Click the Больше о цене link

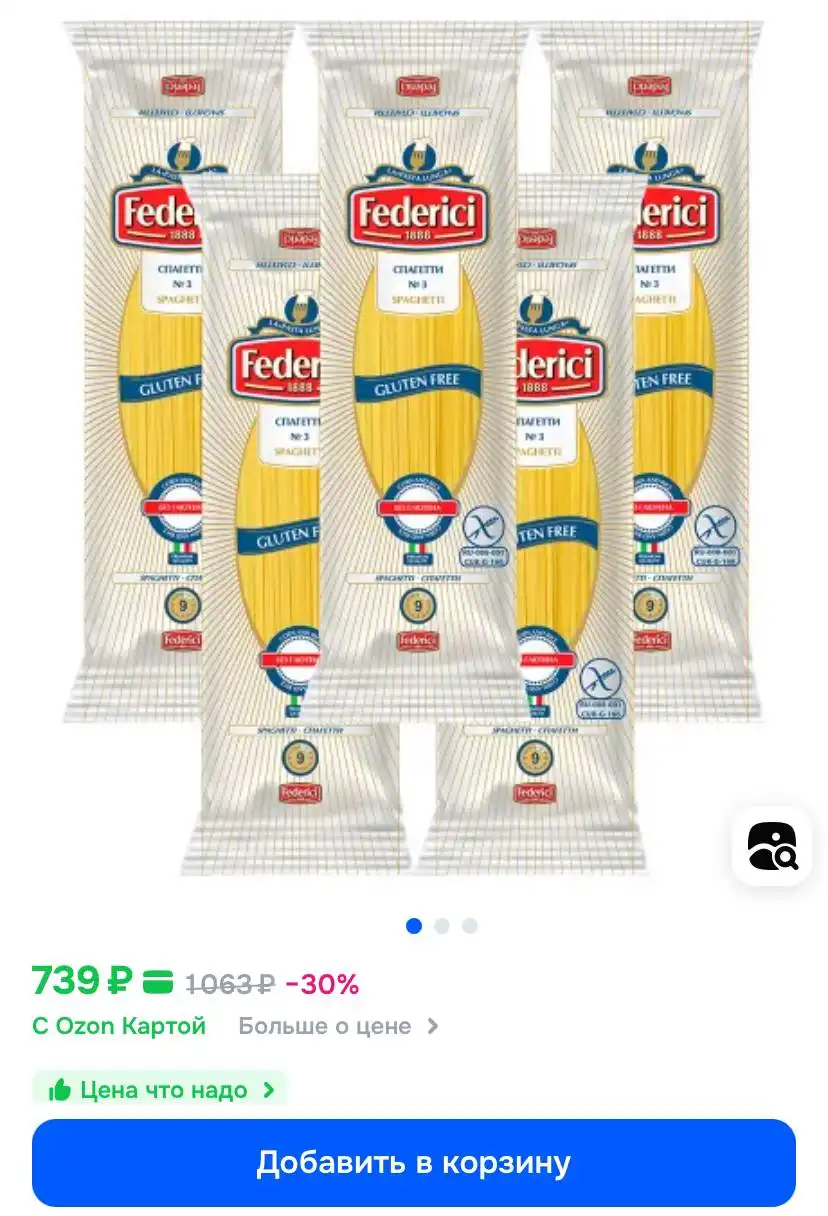click(x=322, y=1025)
